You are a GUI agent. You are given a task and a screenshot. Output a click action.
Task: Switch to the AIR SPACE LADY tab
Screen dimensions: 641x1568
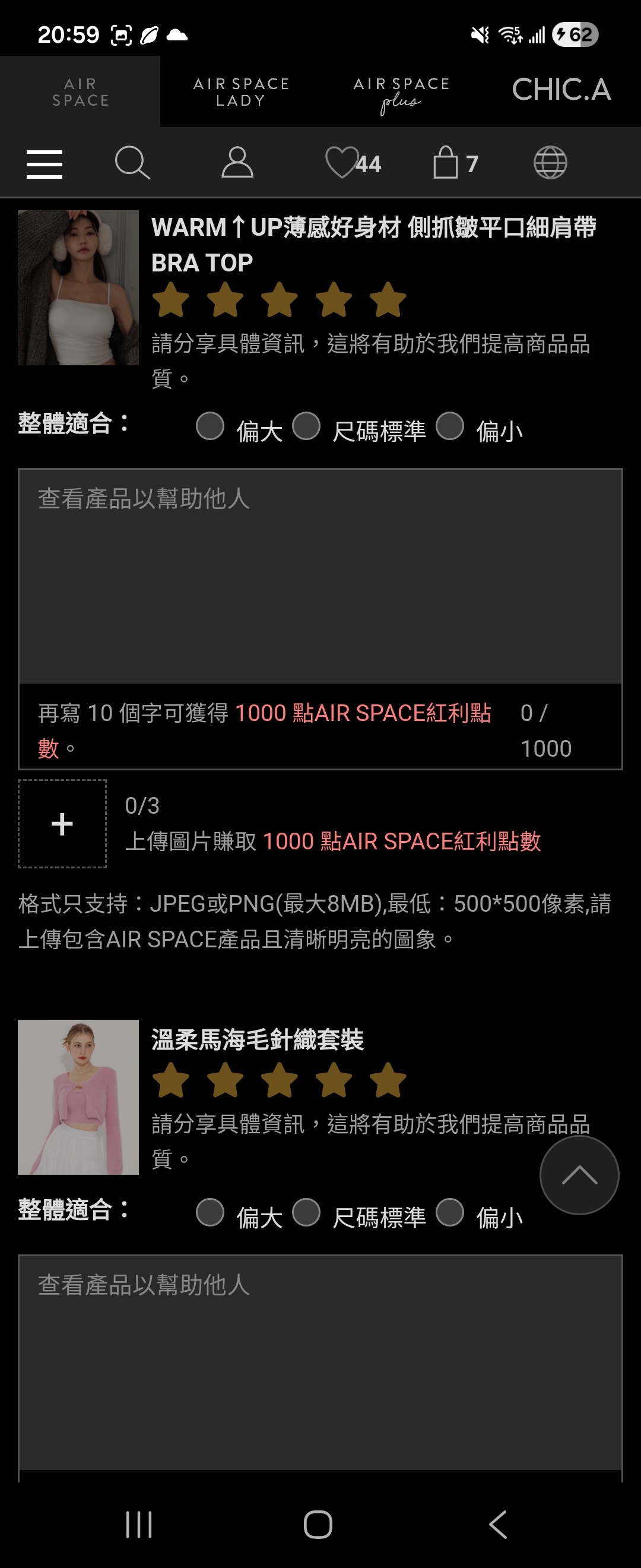[x=241, y=92]
